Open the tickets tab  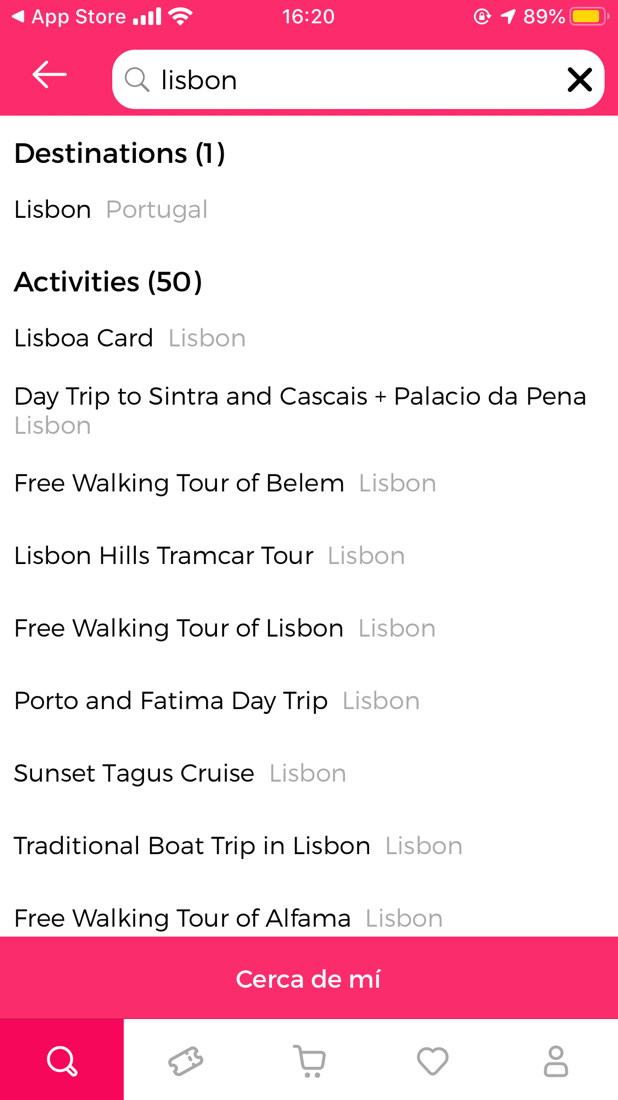[x=185, y=1060]
